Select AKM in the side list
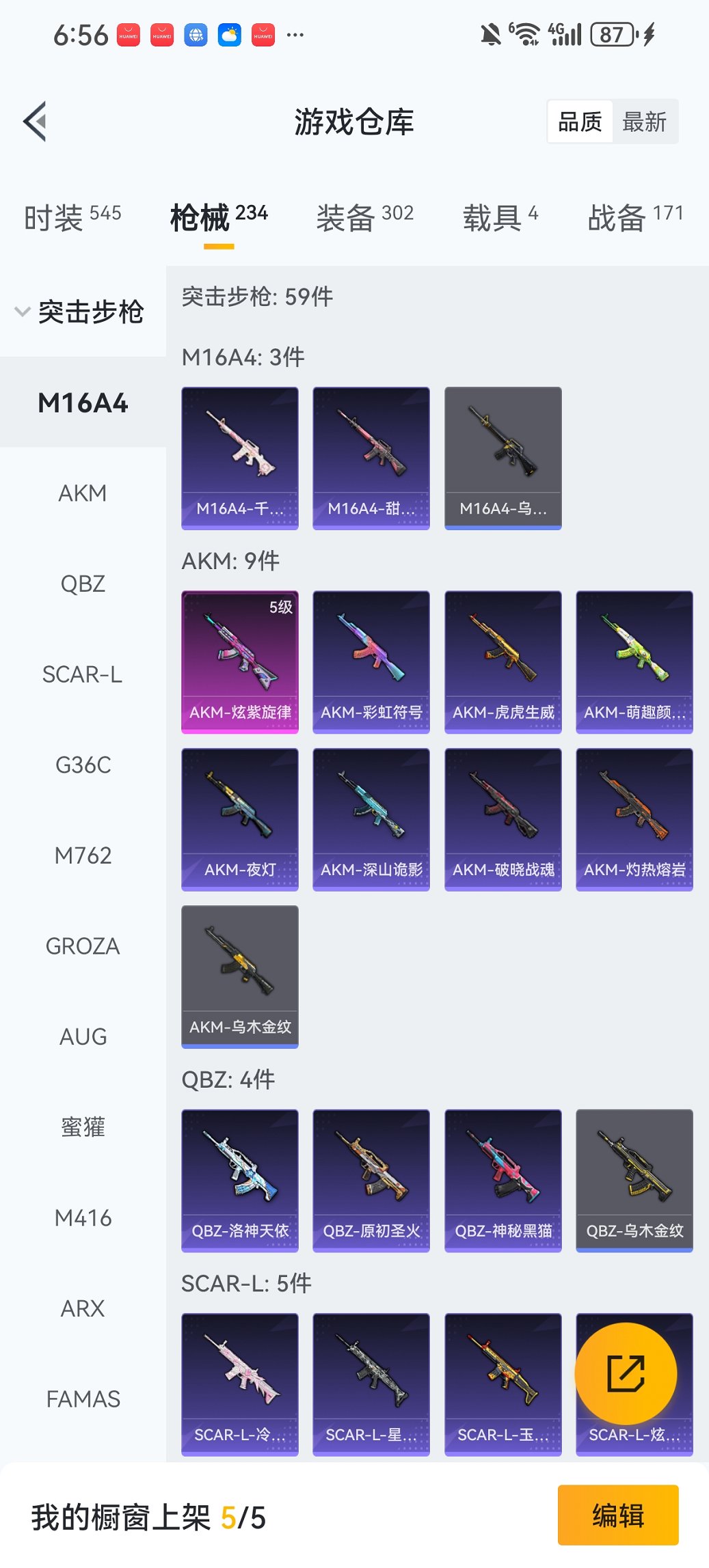Screen dimensions: 709x1568 click(x=83, y=493)
